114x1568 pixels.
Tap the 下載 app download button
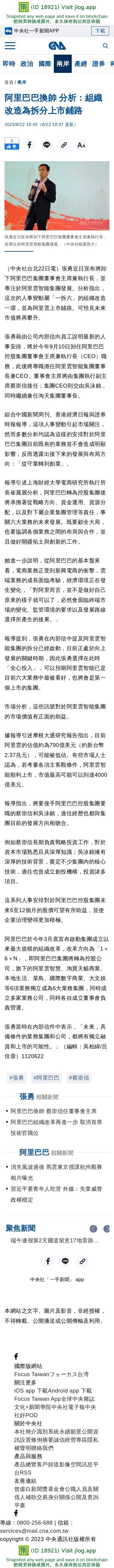[100, 30]
